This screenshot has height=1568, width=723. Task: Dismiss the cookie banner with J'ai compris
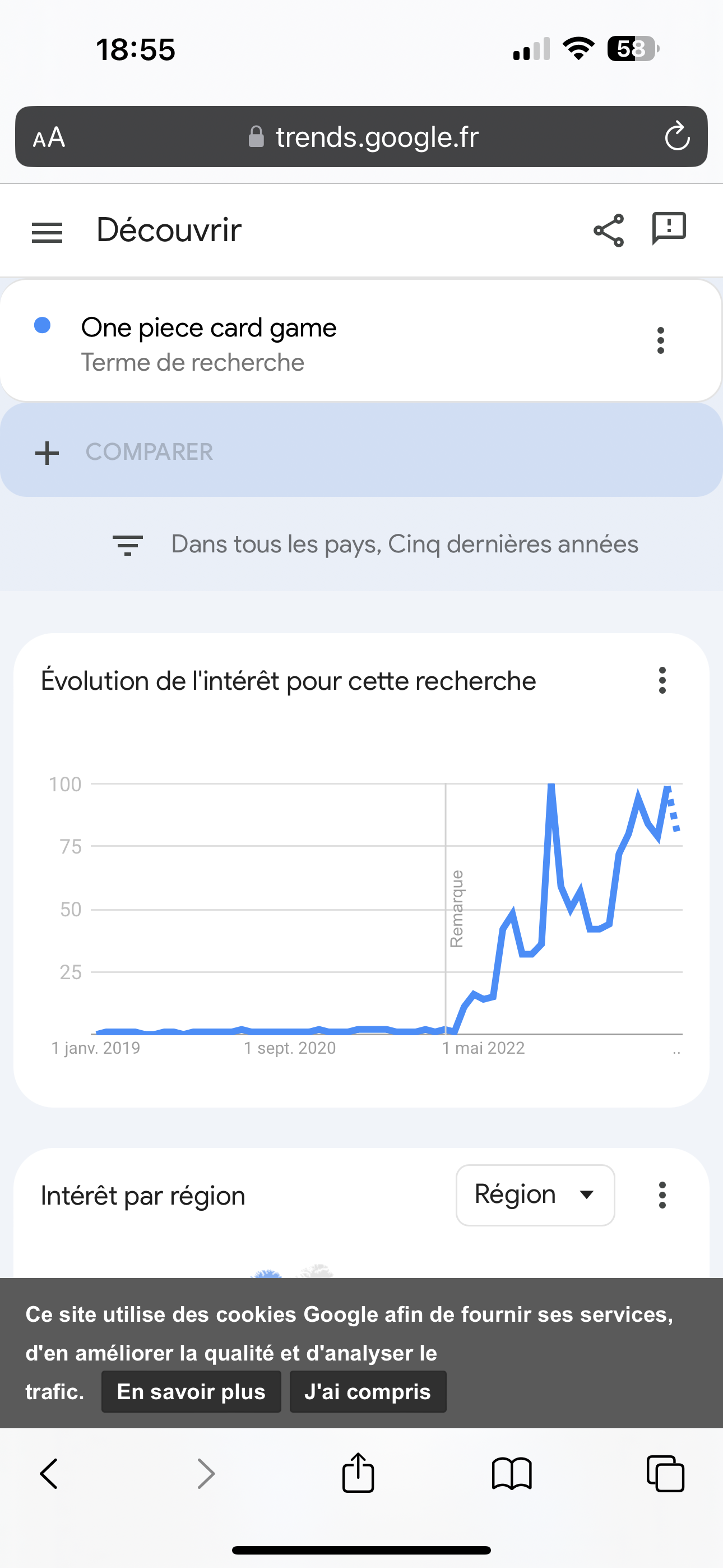pos(368,1391)
